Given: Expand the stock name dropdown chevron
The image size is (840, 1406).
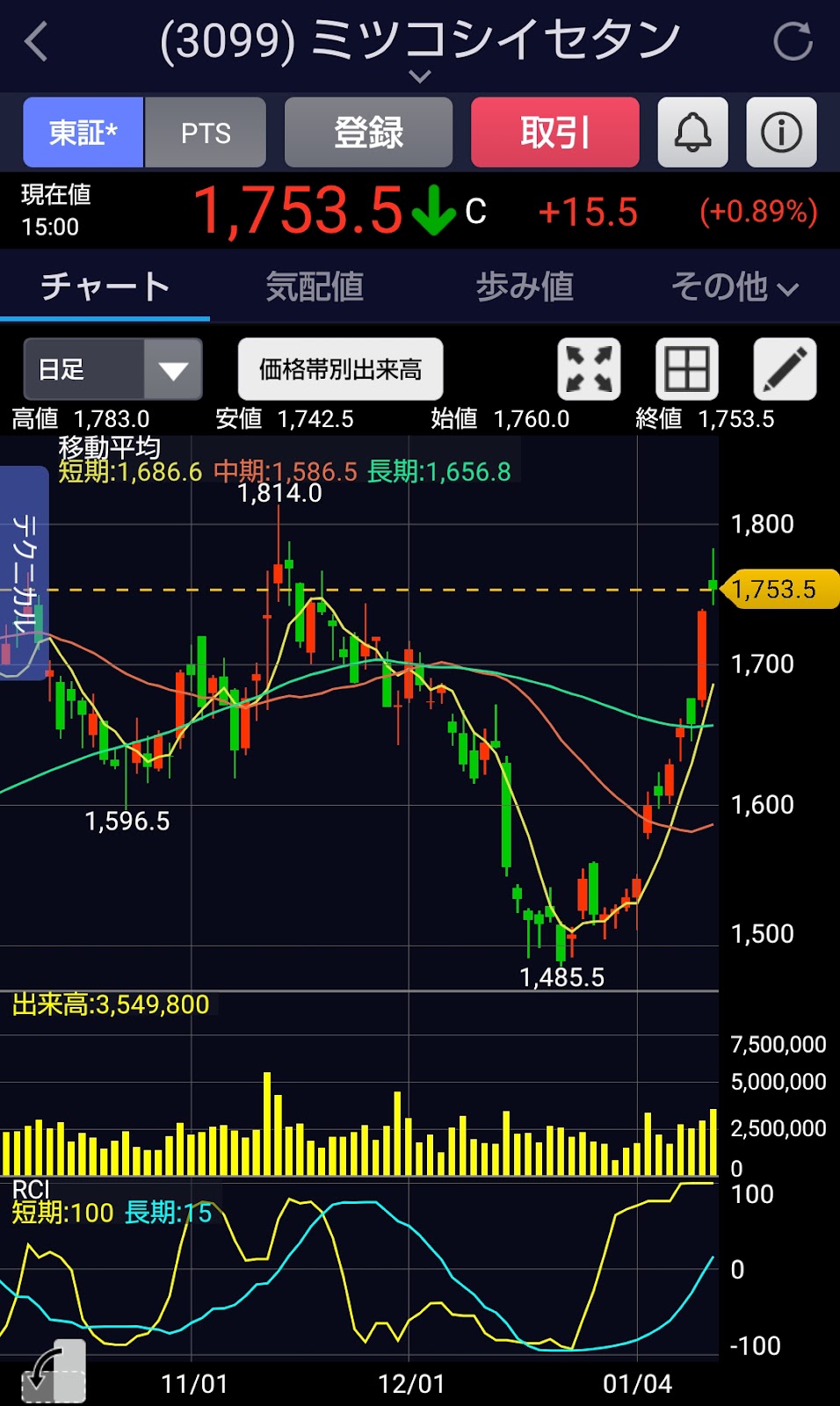Looking at the screenshot, I should [420, 76].
